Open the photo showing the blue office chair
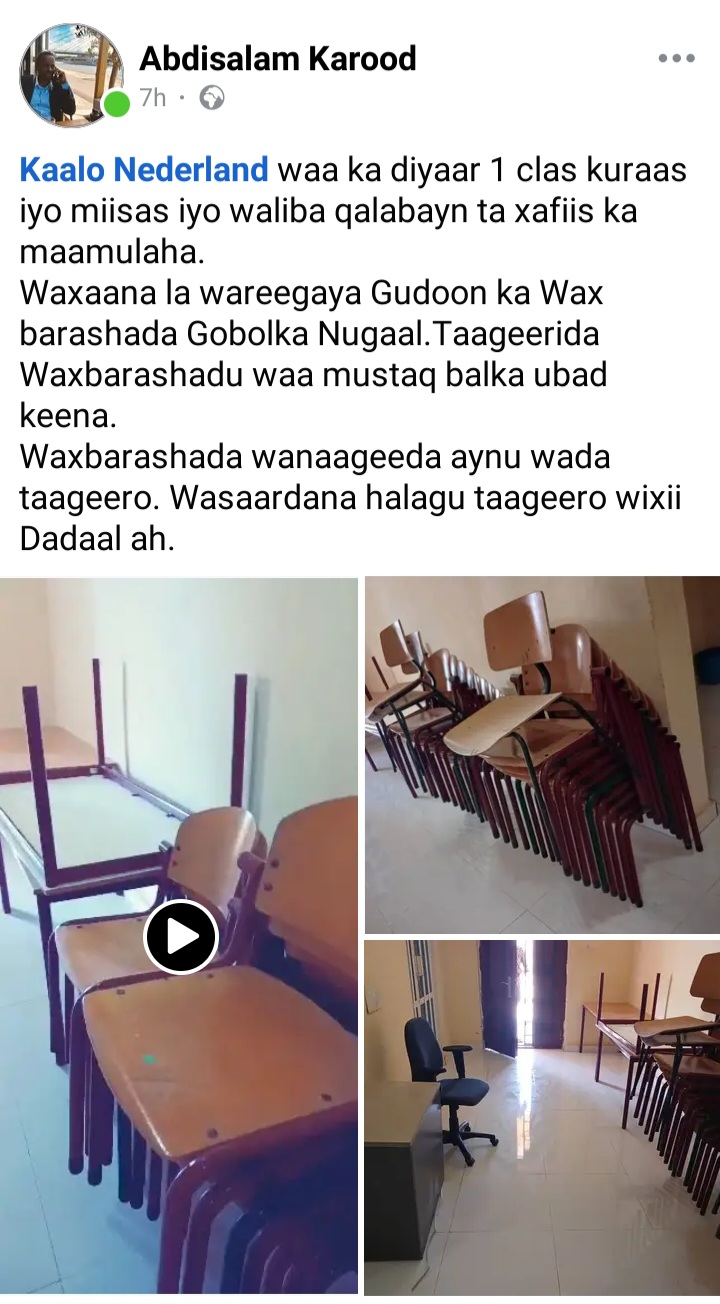Image resolution: width=720 pixels, height=1304 pixels. 541,1117
